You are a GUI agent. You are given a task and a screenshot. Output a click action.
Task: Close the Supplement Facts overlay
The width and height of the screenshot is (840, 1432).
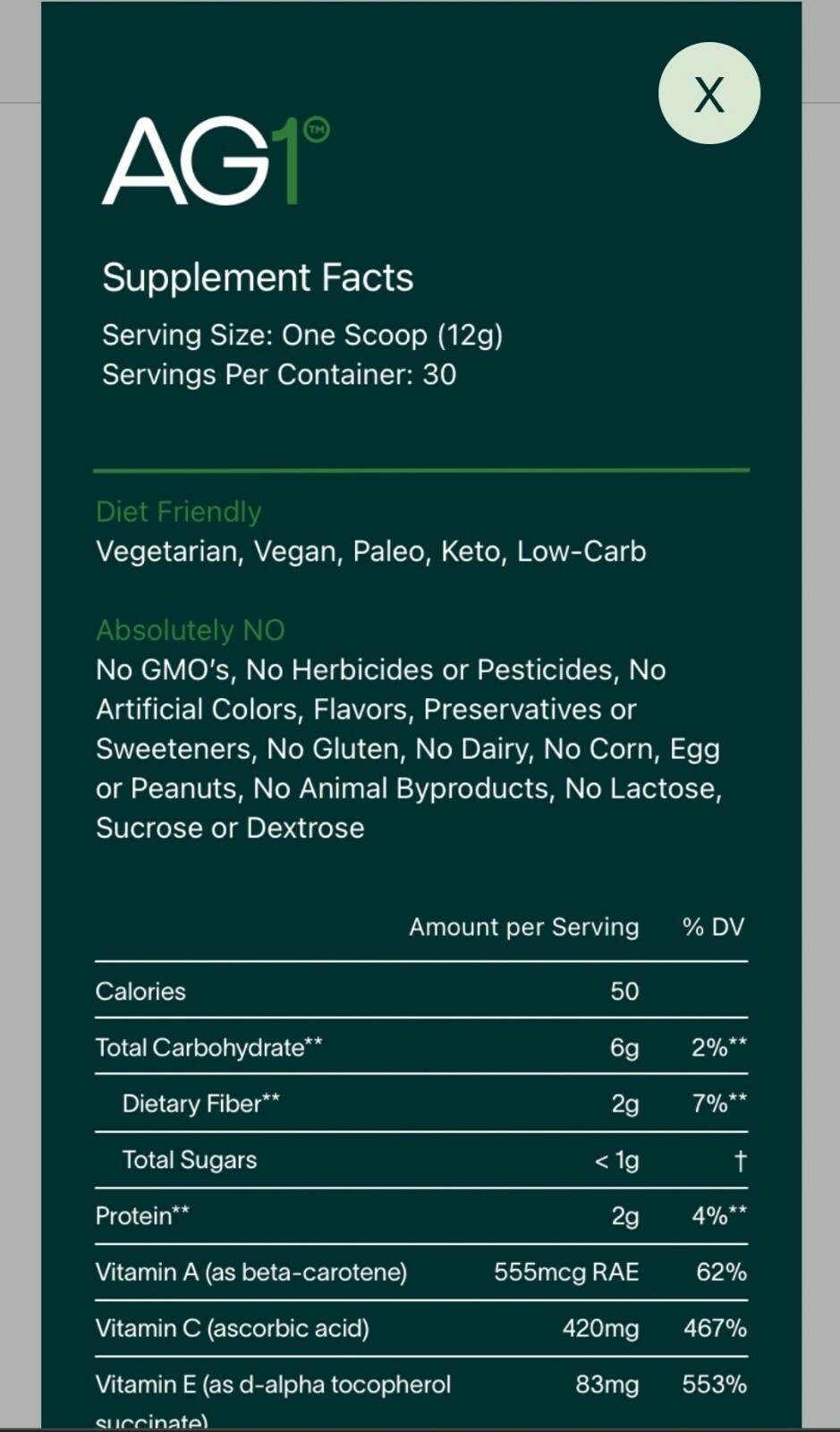708,92
